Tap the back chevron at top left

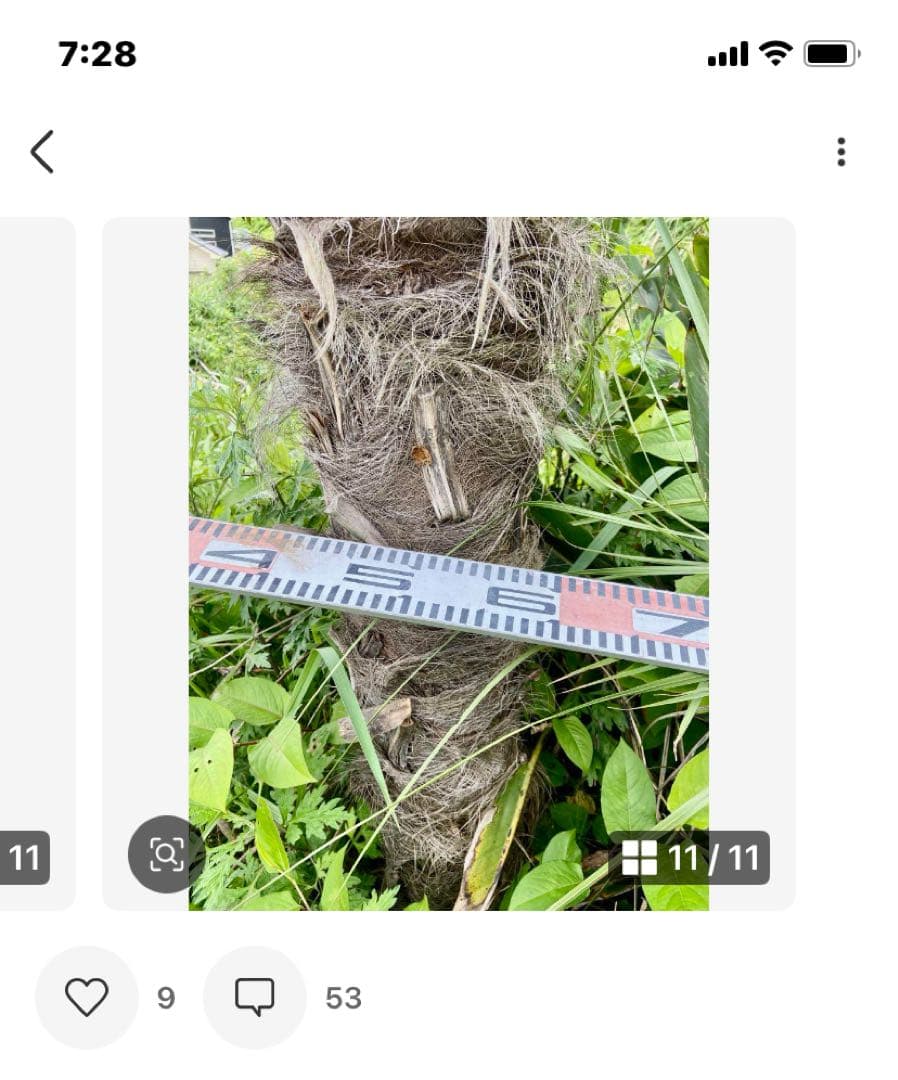point(42,152)
